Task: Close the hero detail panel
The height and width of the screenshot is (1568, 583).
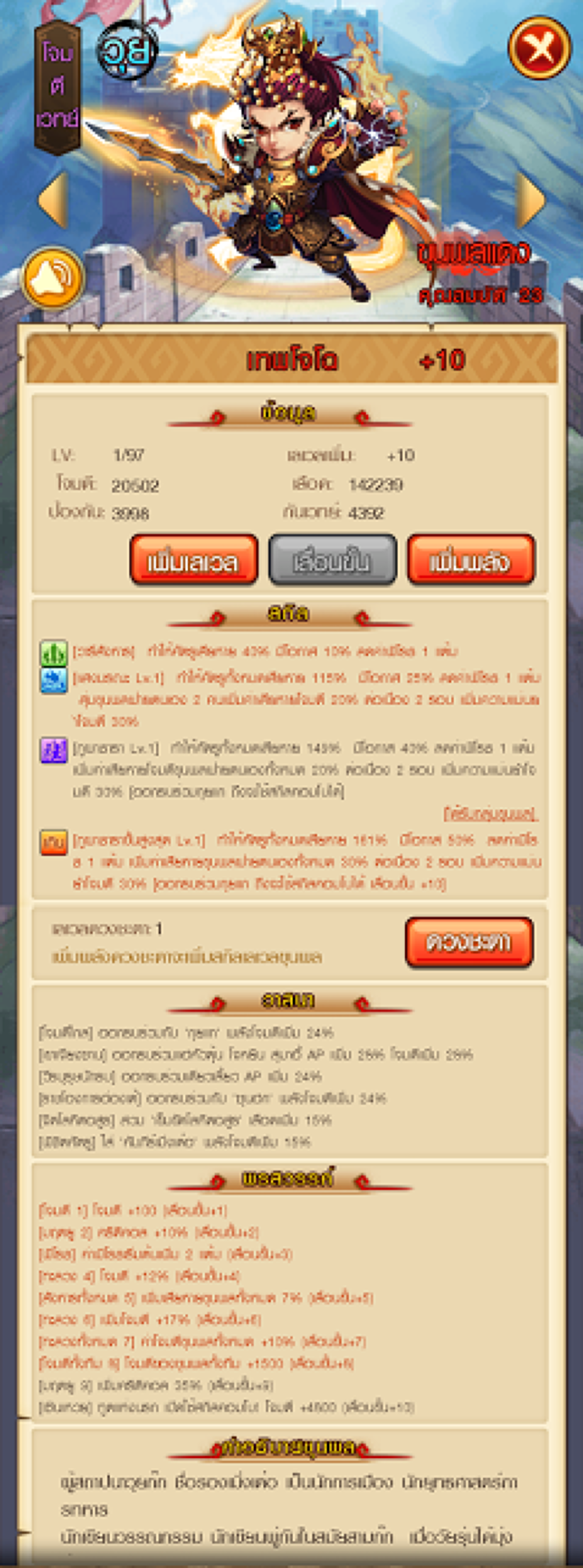Action: (x=539, y=47)
